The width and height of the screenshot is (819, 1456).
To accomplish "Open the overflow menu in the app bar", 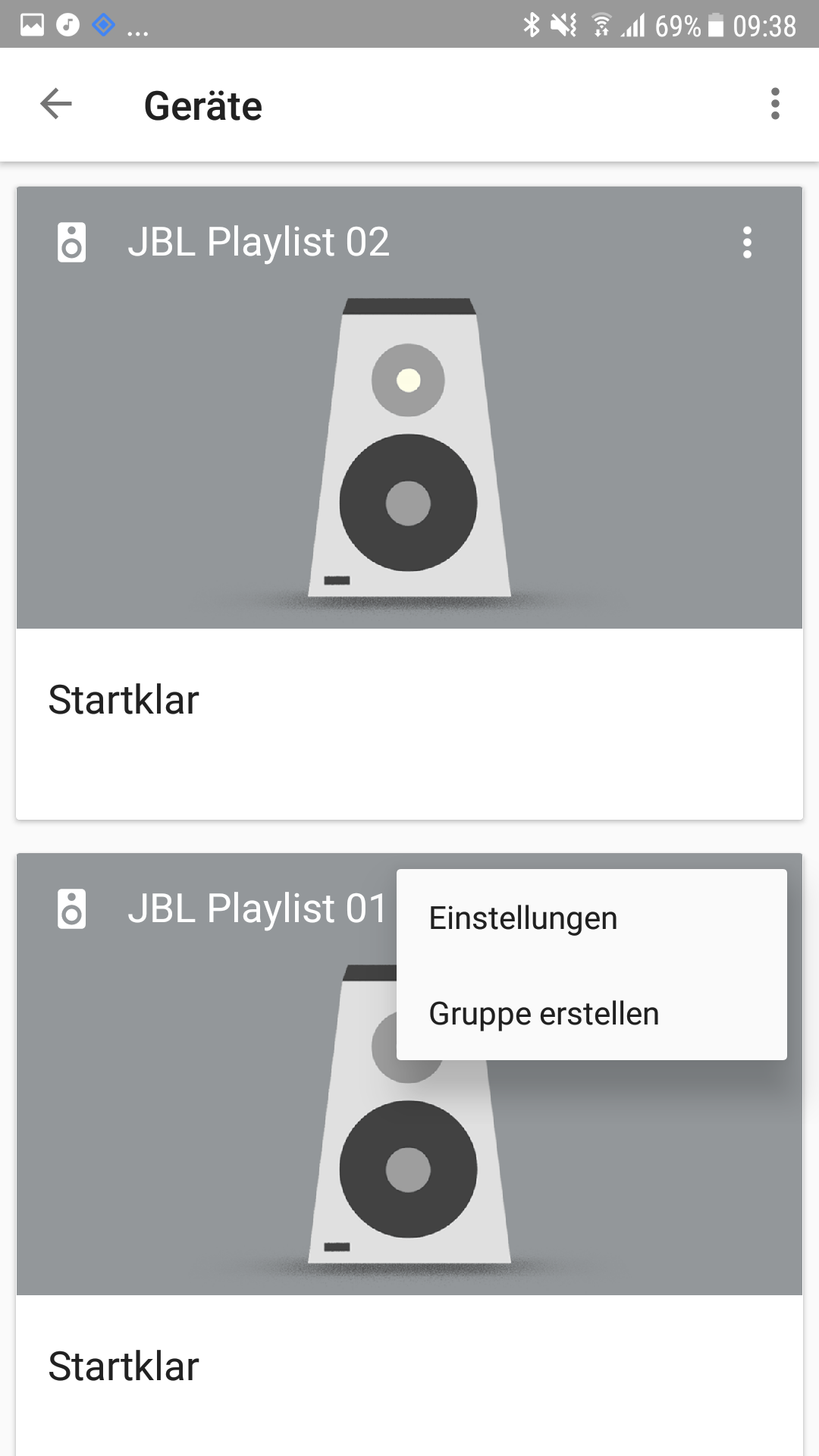I will tap(774, 104).
